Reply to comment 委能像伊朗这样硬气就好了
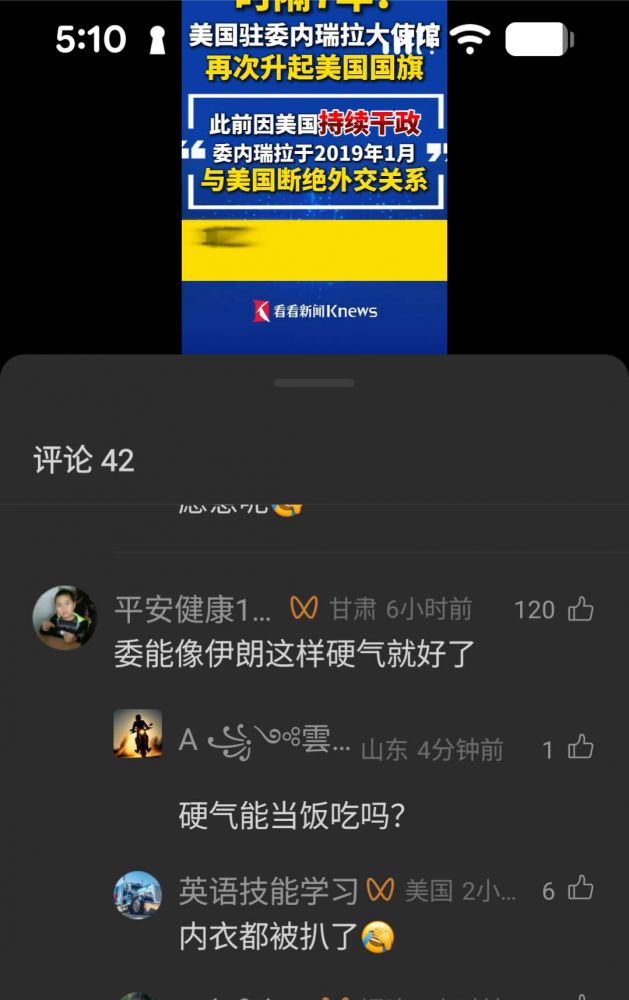Image resolution: width=629 pixels, height=1000 pixels. (295, 654)
